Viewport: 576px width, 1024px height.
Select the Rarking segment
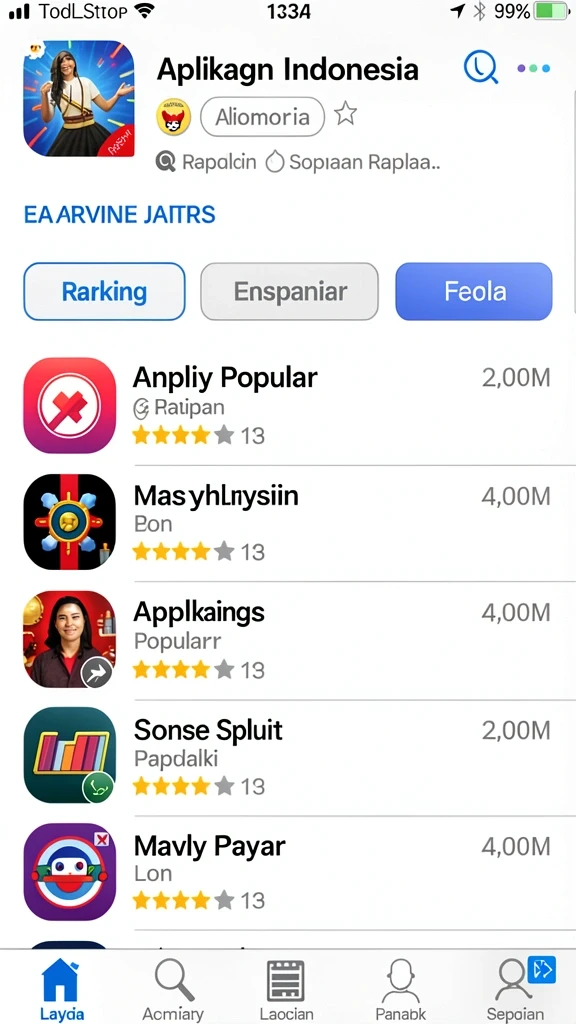104,291
